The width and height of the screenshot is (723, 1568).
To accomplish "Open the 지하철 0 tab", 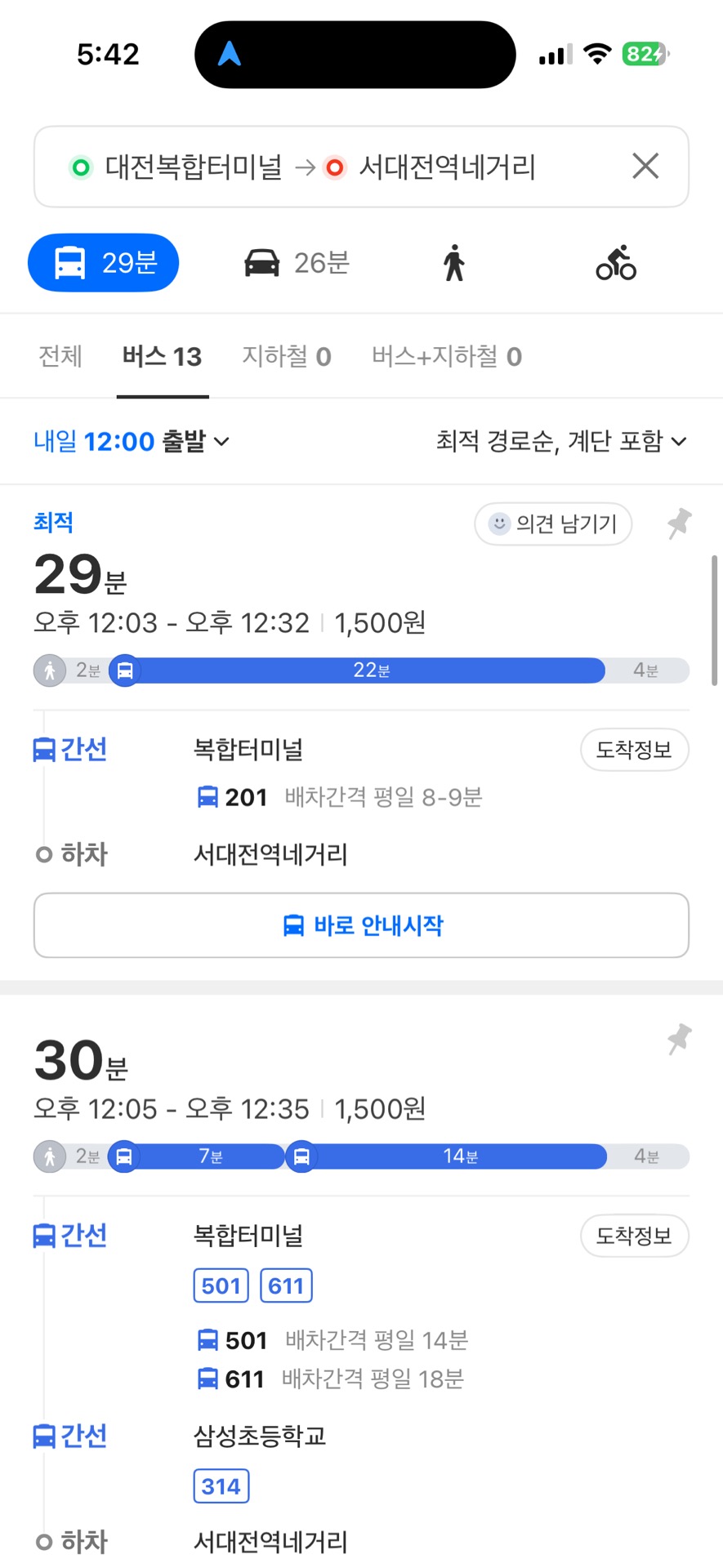I will 286,357.
